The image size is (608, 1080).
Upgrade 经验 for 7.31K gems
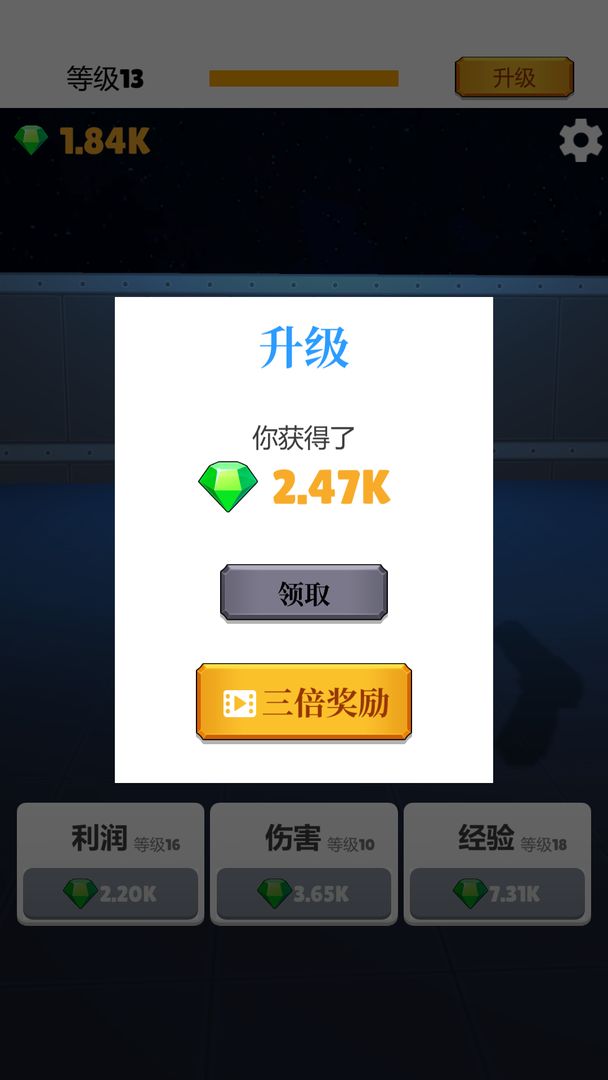point(497,893)
